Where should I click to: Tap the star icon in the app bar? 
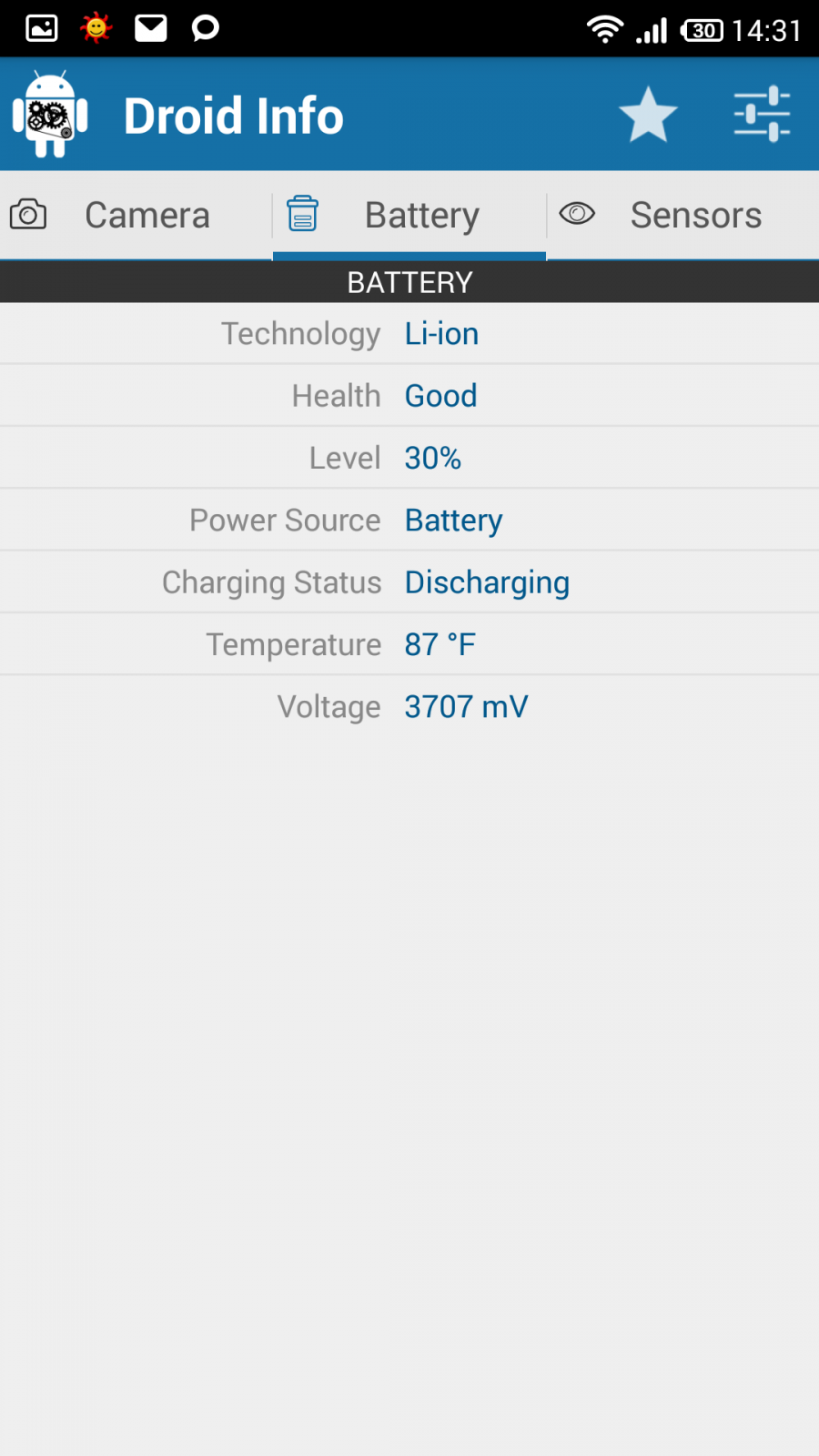[x=648, y=115]
